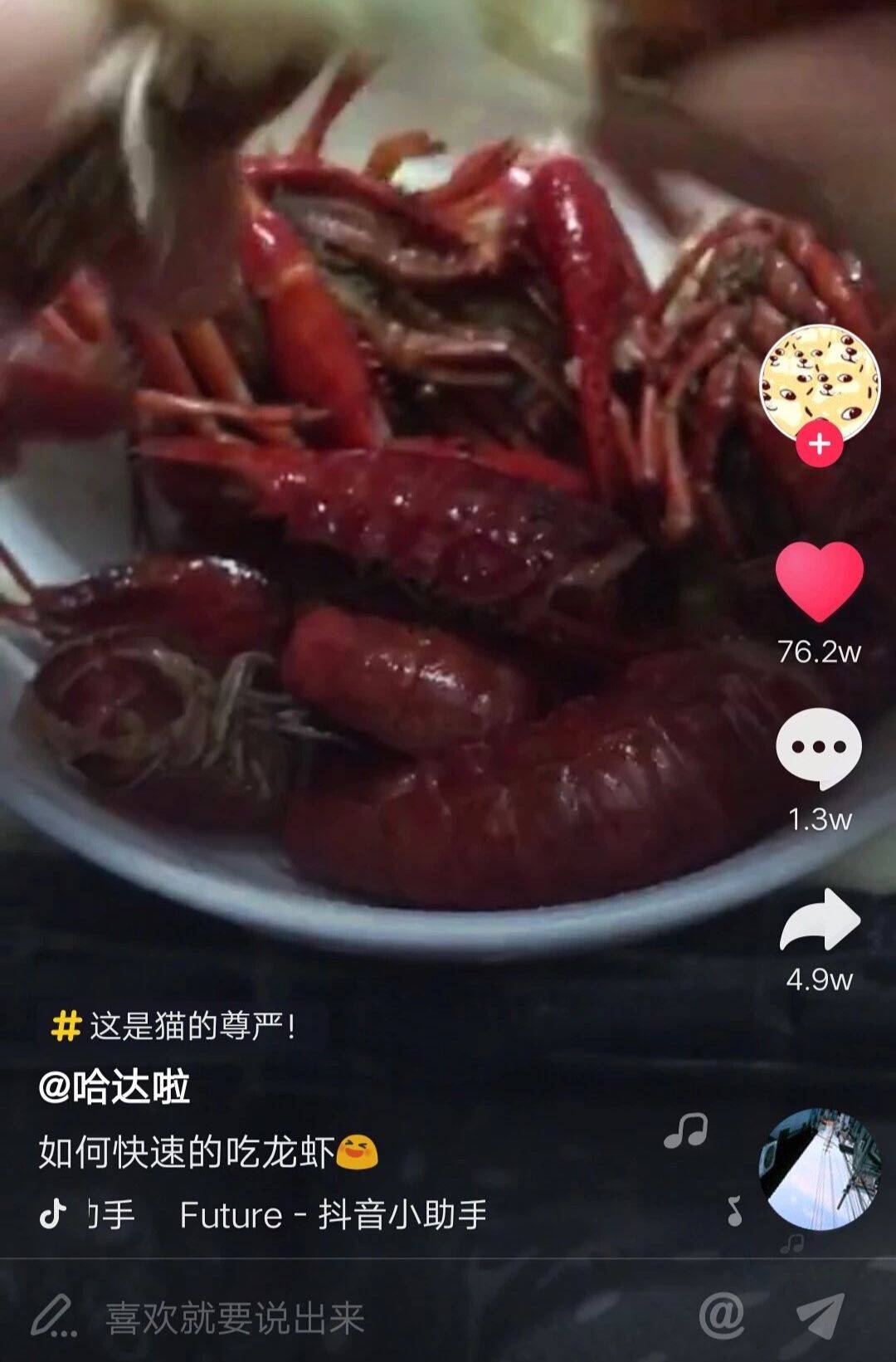This screenshot has height=1362, width=896.
Task: Mention a friend with the @ icon
Action: 721,1316
